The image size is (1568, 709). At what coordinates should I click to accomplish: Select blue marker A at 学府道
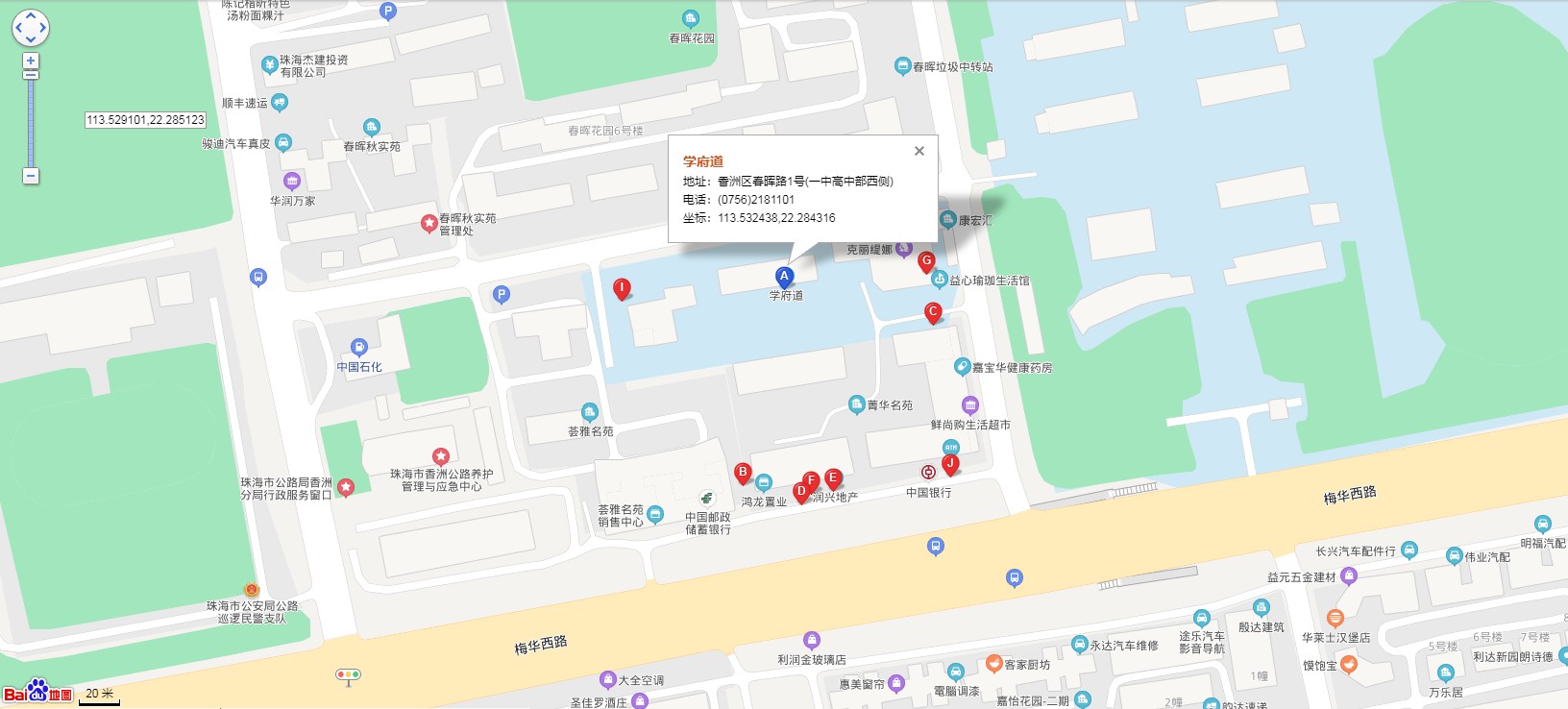coord(784,277)
